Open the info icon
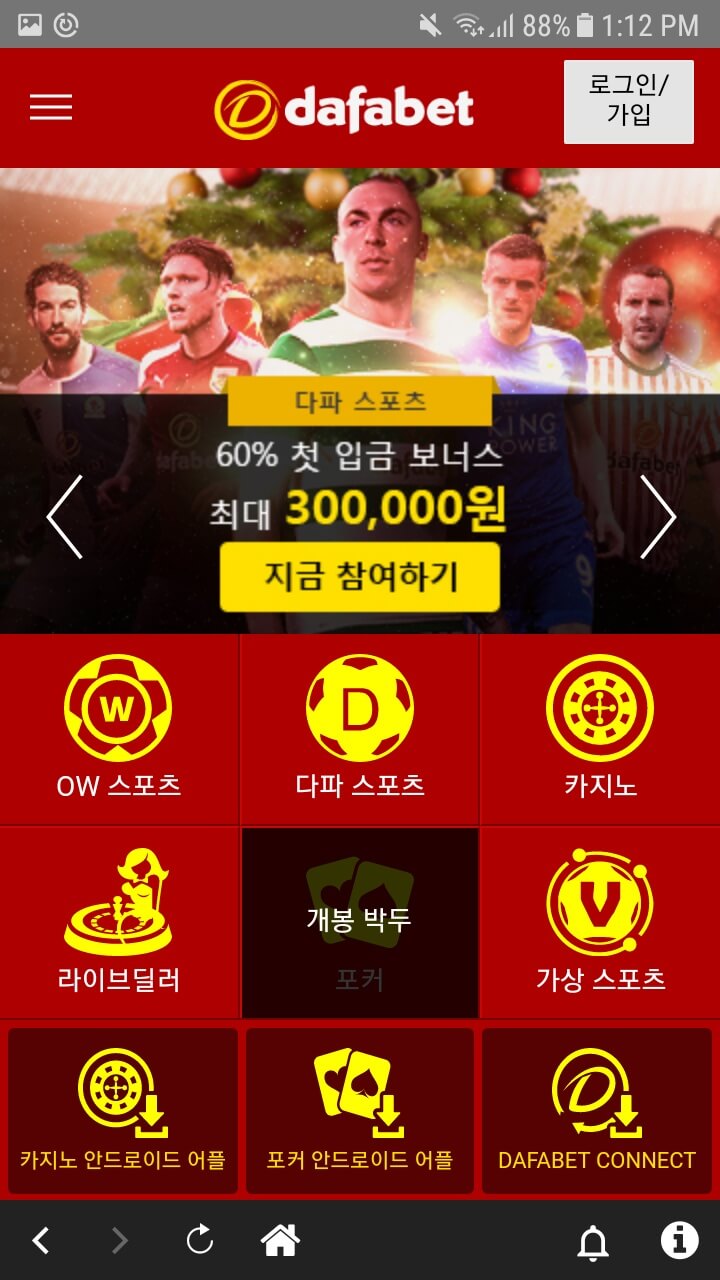Screen dimensions: 720x1280 click(x=680, y=1241)
